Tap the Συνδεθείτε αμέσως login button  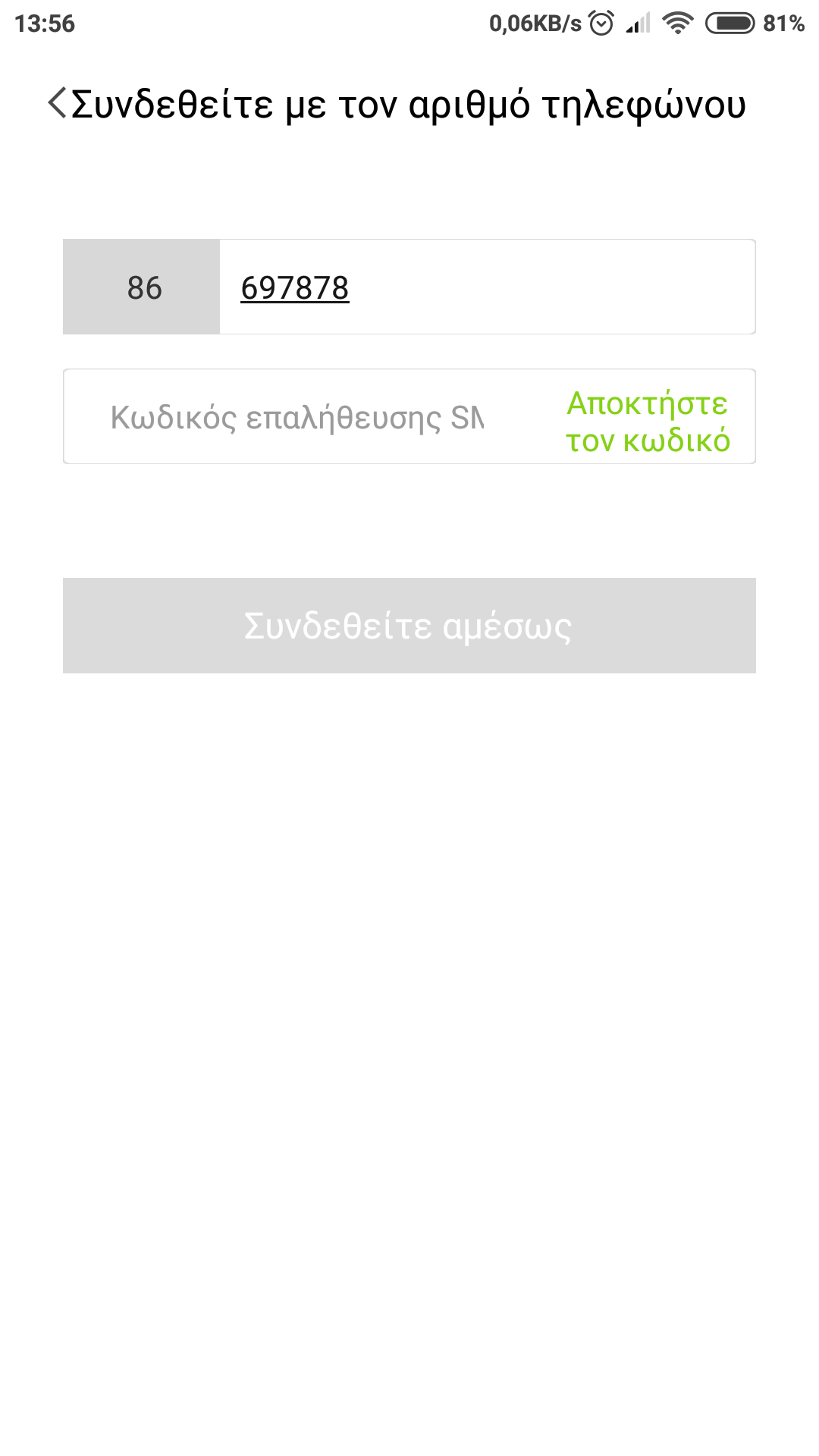[409, 626]
